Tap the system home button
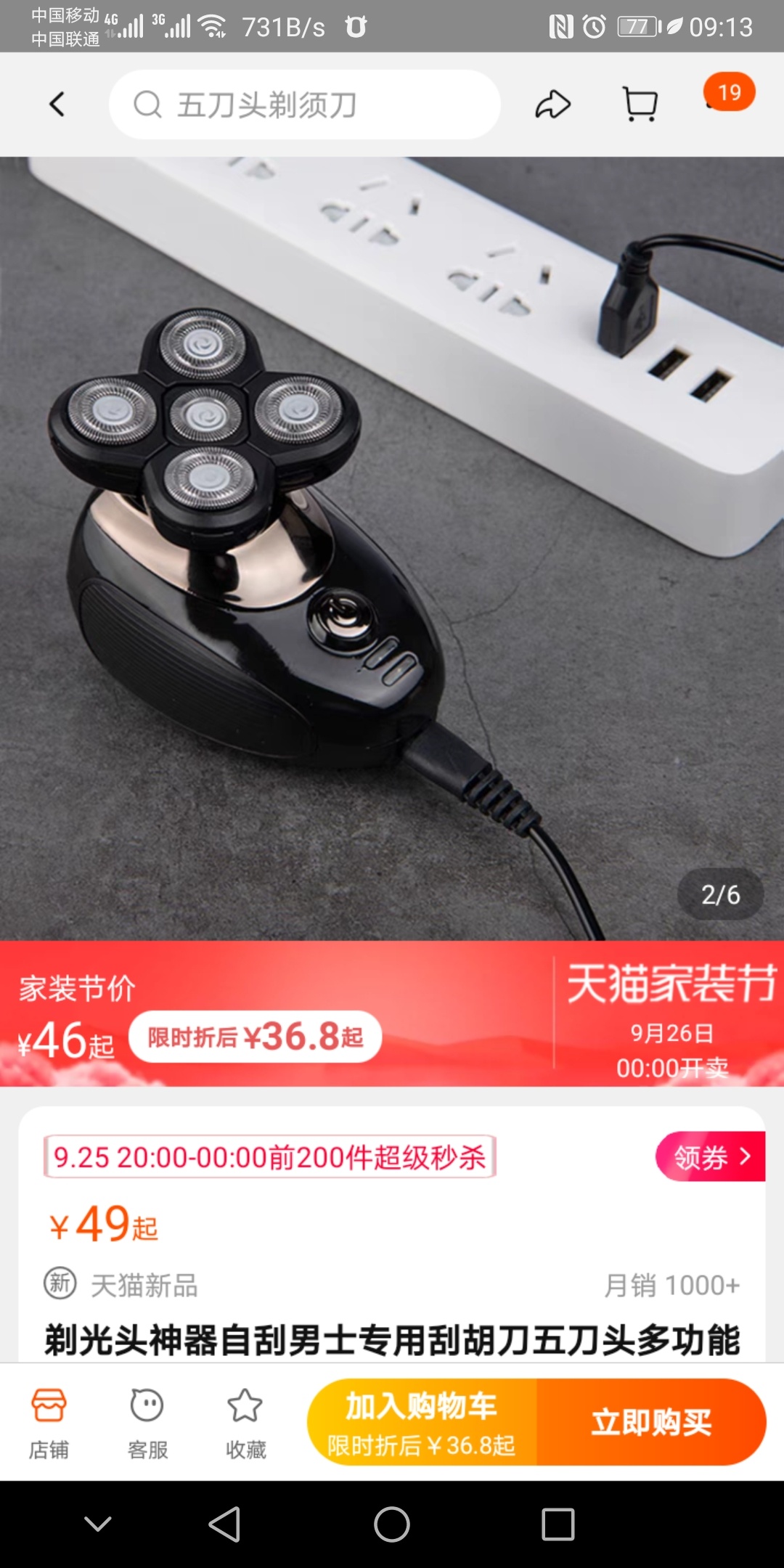This screenshot has height=1568, width=784. pos(392,1524)
